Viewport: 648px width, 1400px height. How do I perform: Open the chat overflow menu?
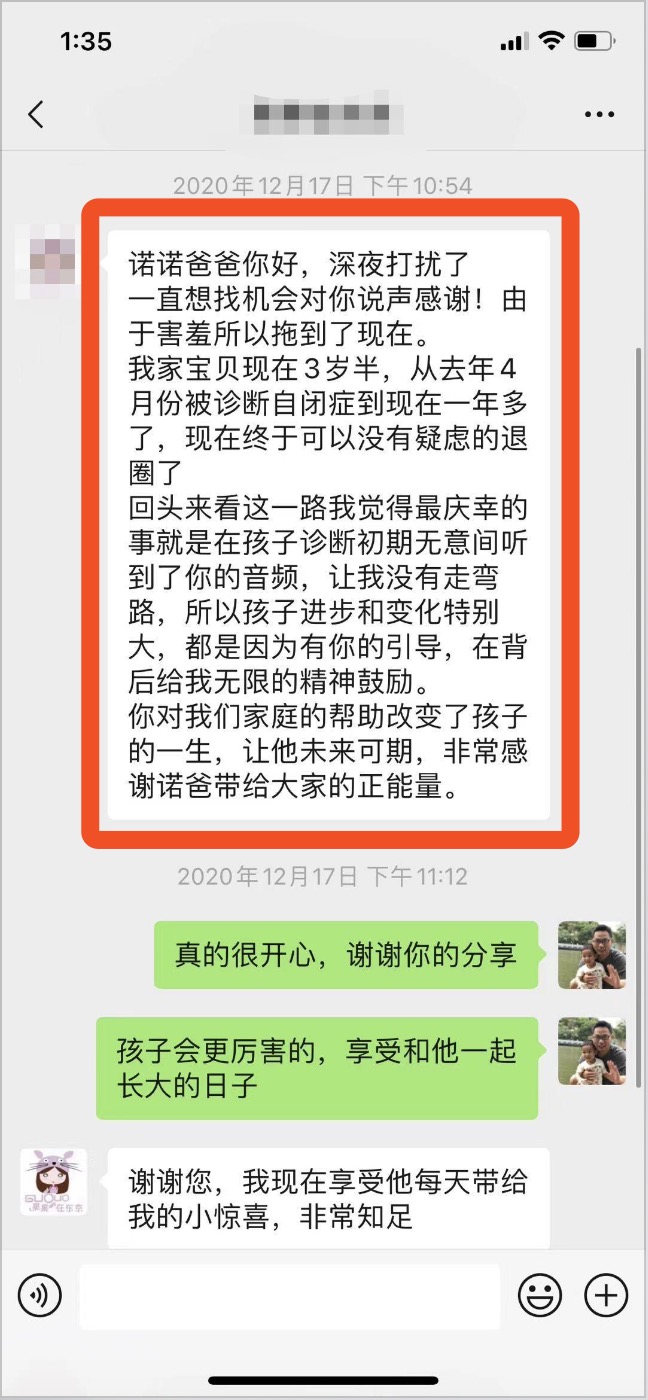599,115
